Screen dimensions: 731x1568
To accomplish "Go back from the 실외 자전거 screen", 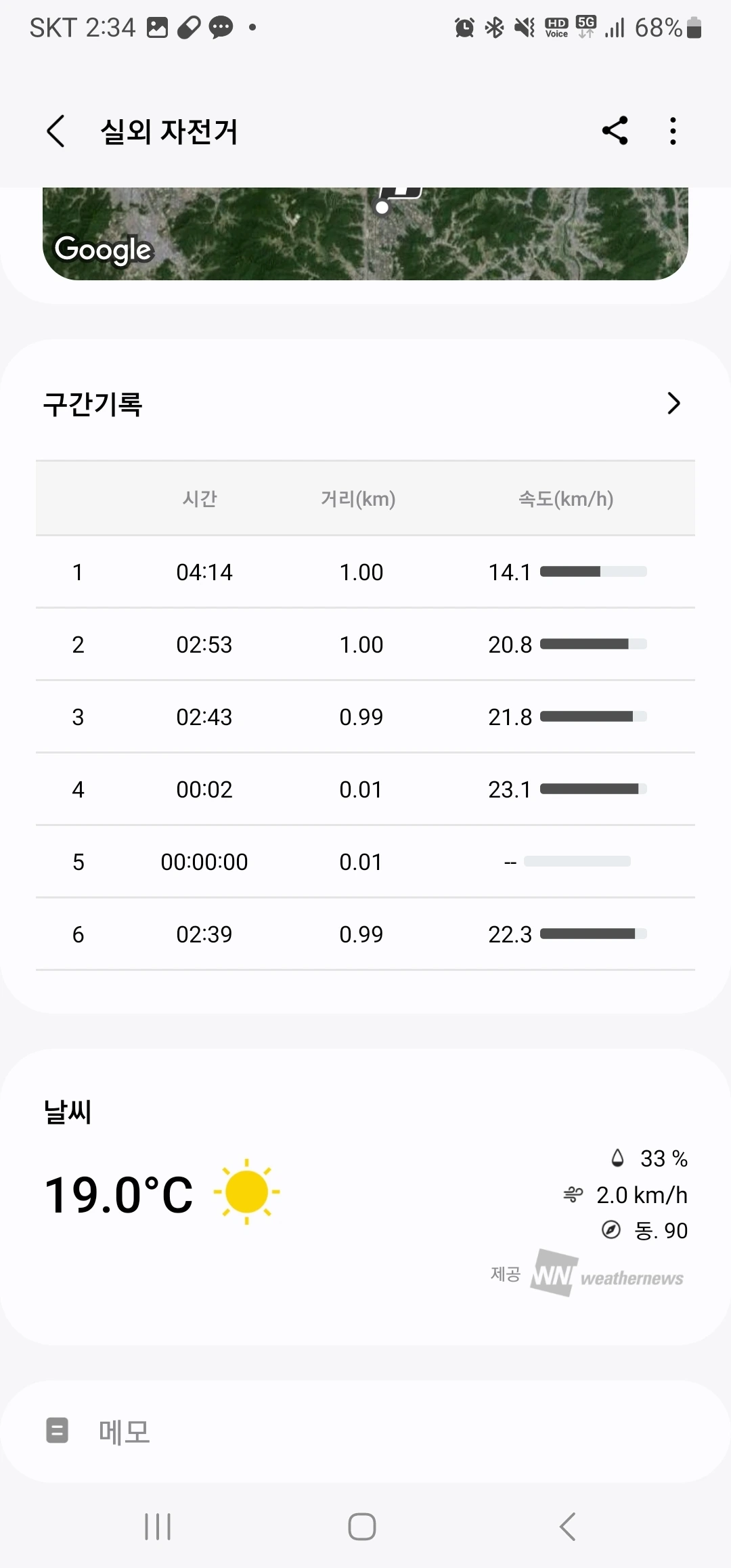I will [56, 131].
